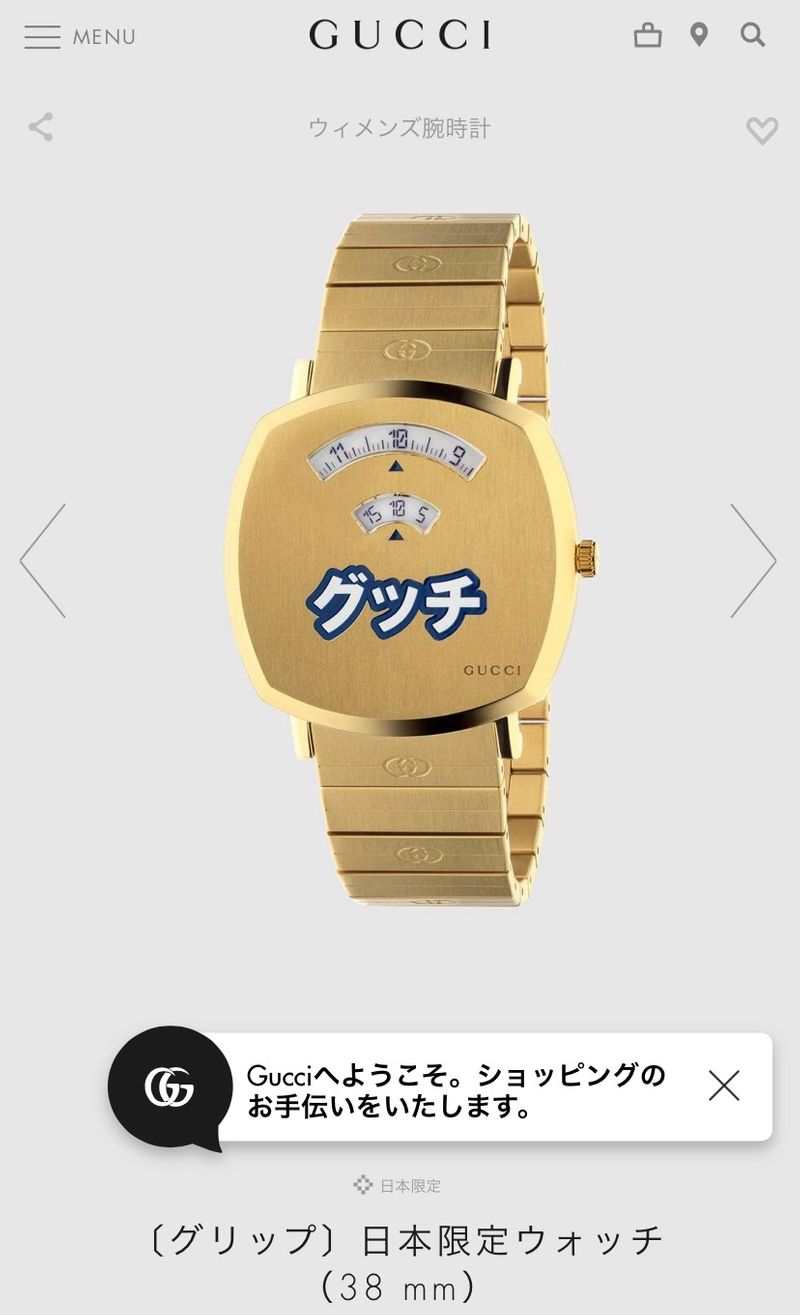Viewport: 800px width, 1315px height.
Task: Add the watch to wishlist
Action: coord(761,130)
